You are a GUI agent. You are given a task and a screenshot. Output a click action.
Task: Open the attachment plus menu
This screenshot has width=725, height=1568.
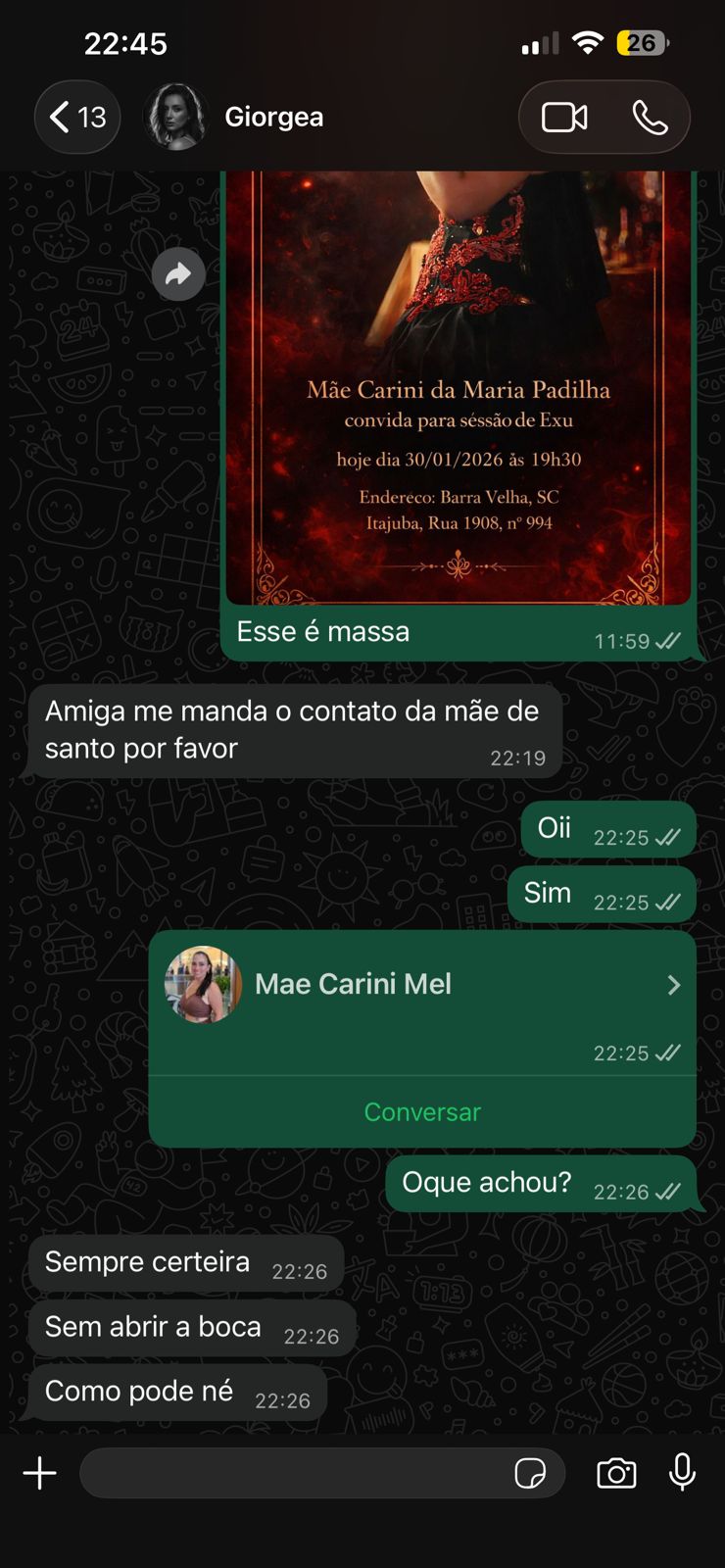point(40,1473)
